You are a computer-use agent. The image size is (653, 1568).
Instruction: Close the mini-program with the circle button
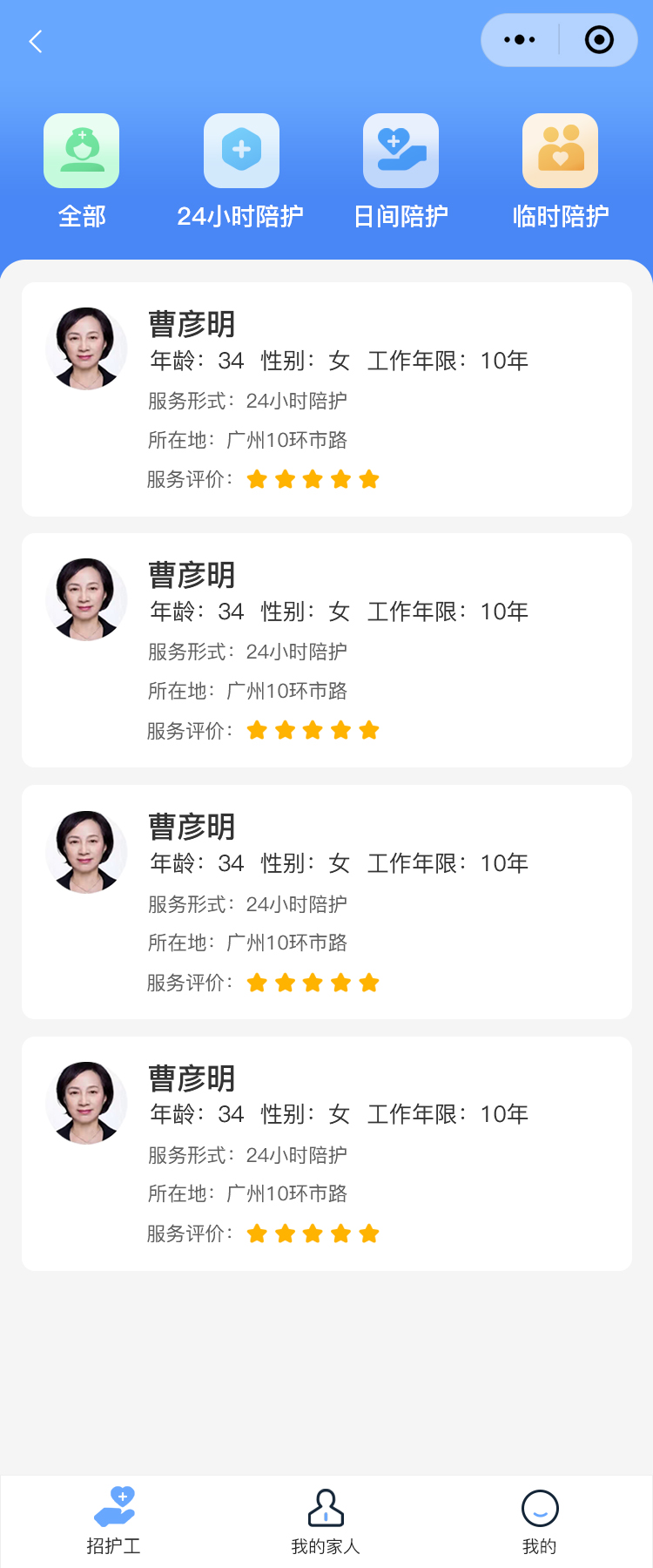coord(599,40)
